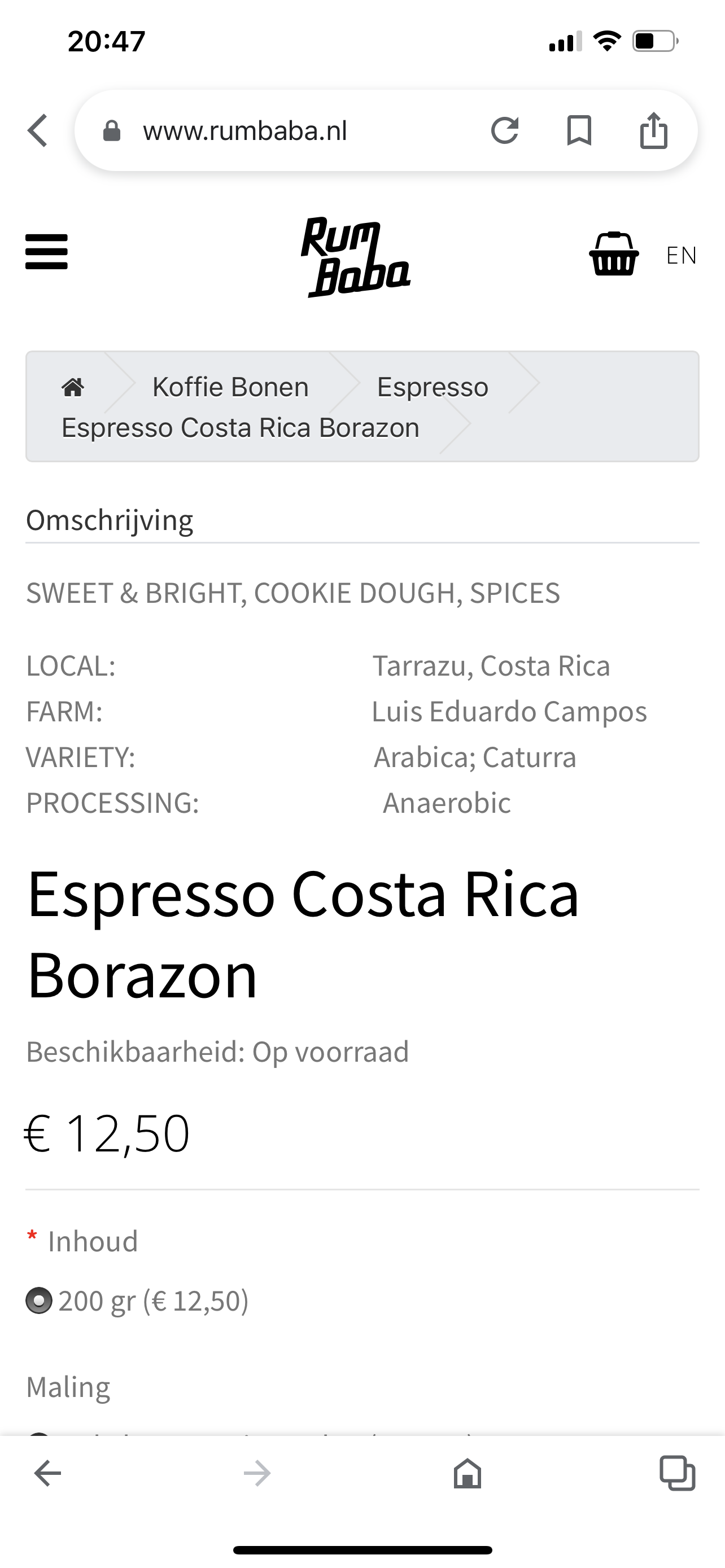Screen dimensions: 725x1568
Task: Go to home via breadcrumb house icon
Action: click(72, 387)
